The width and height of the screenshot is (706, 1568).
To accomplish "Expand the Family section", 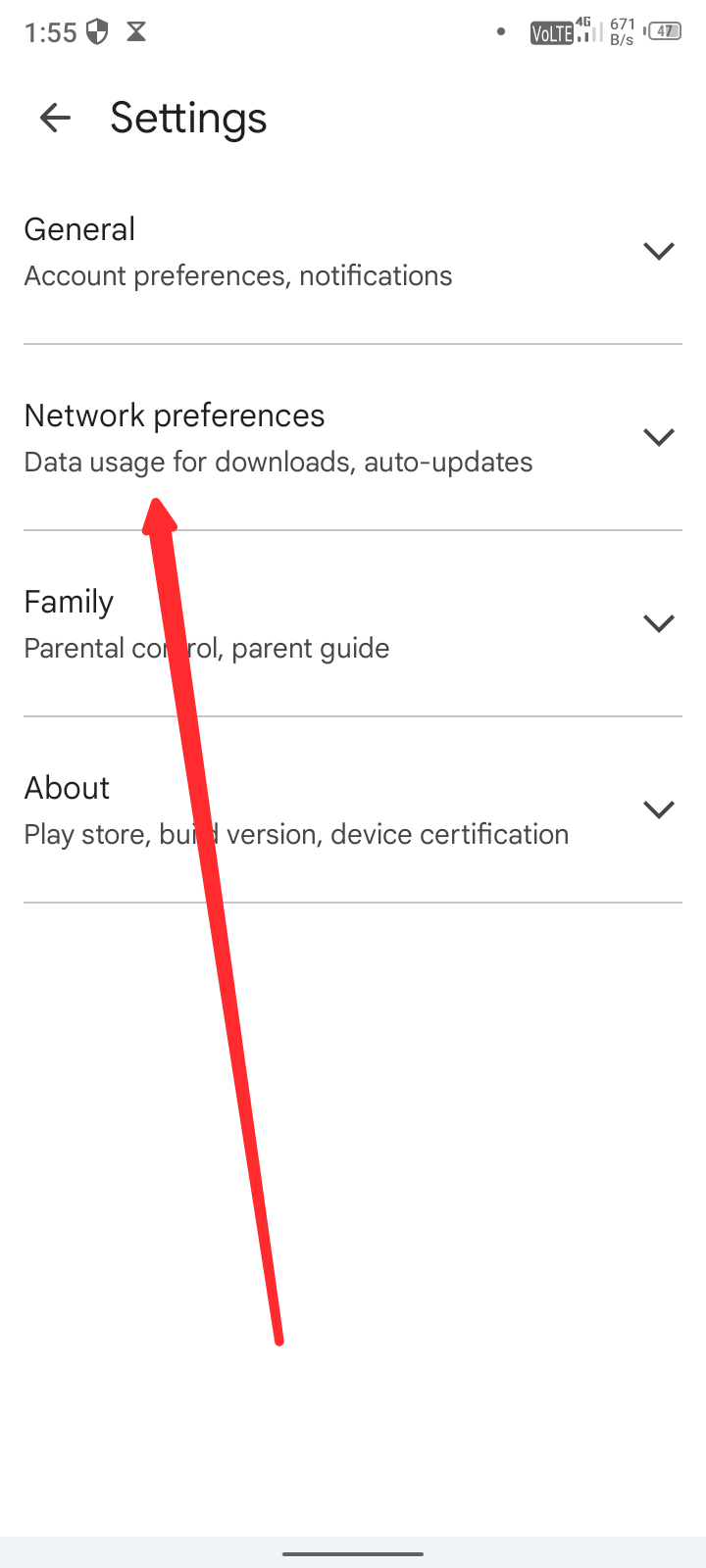I will [658, 623].
